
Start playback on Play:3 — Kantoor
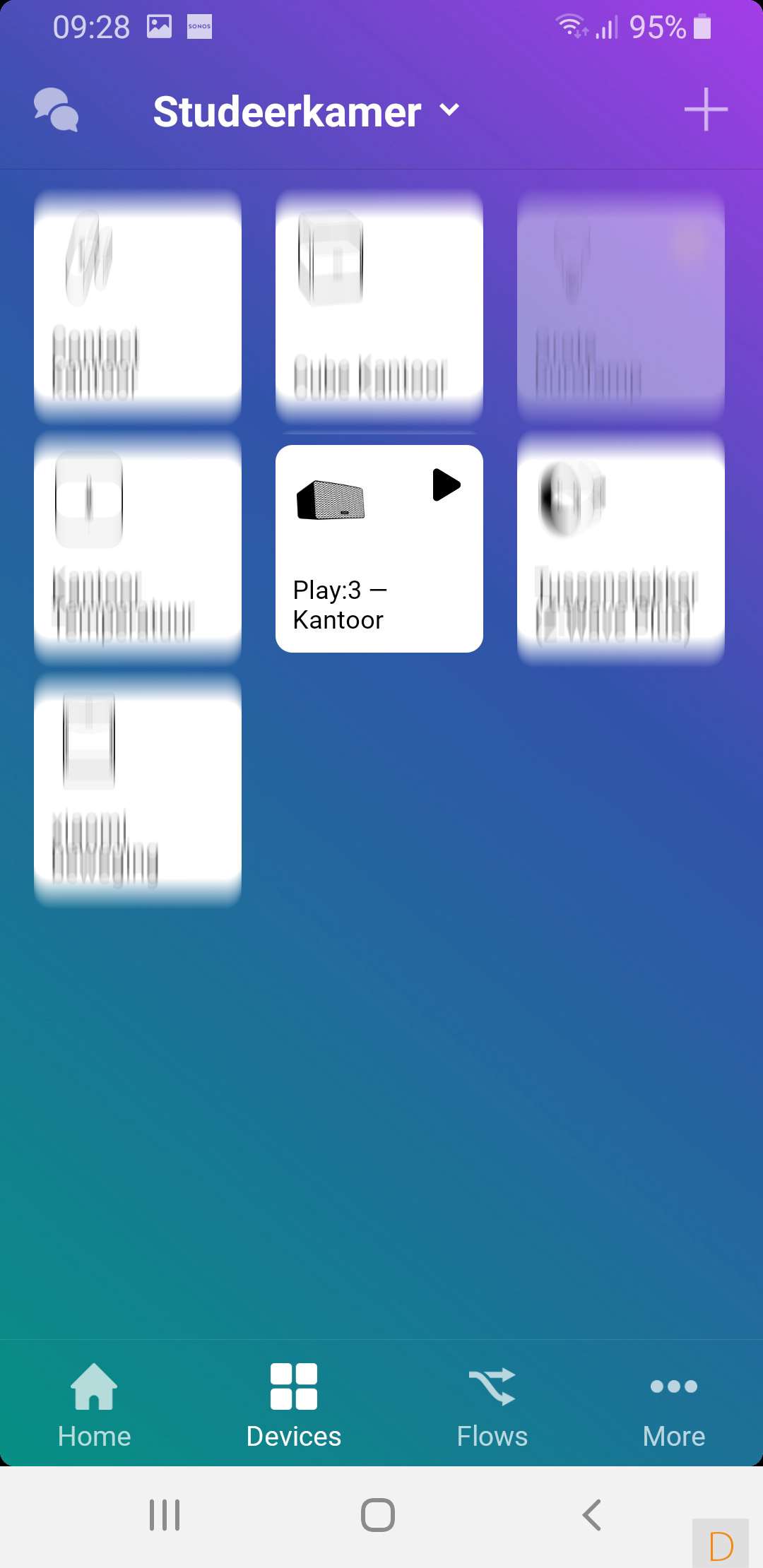[x=446, y=485]
